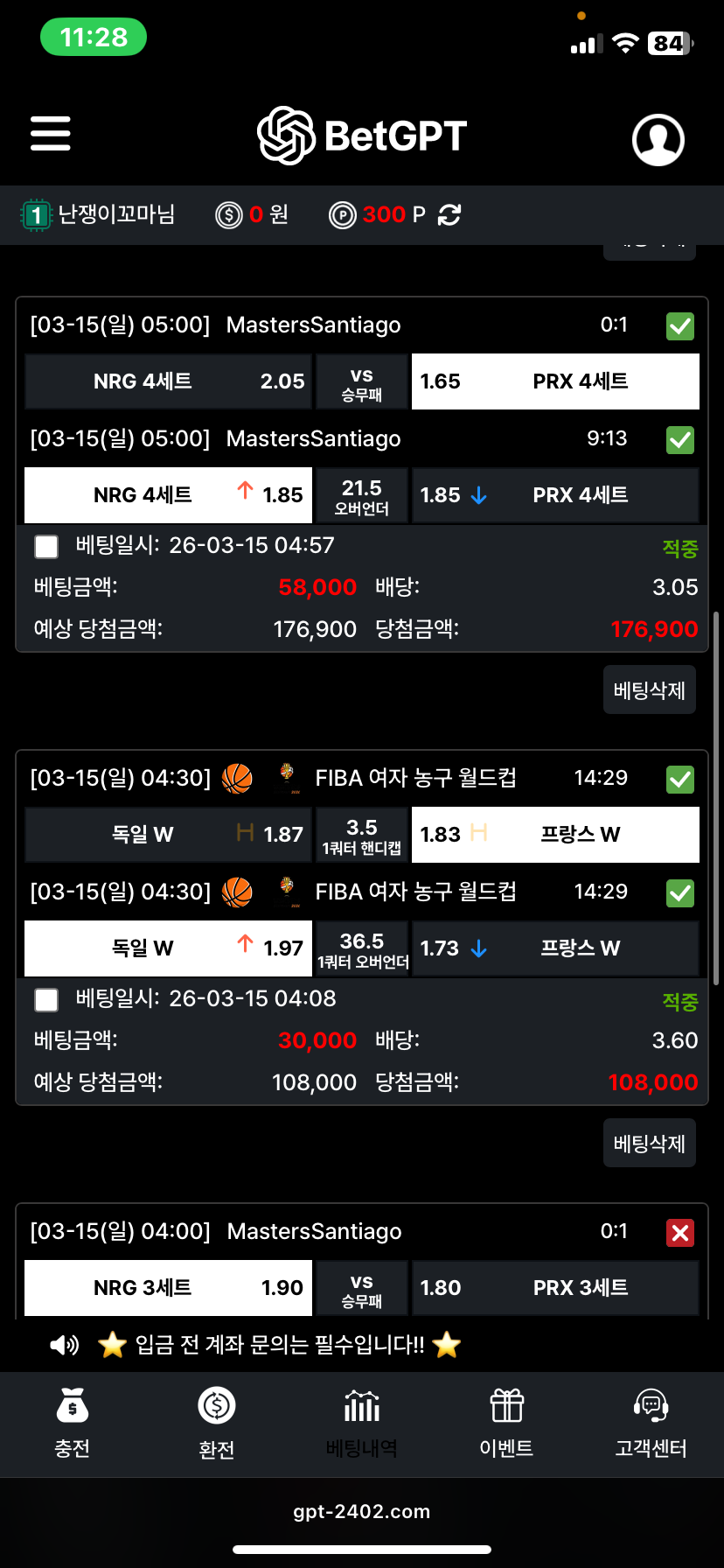Open the 베팅내역 tab
The height and width of the screenshot is (1568, 724).
361,1424
